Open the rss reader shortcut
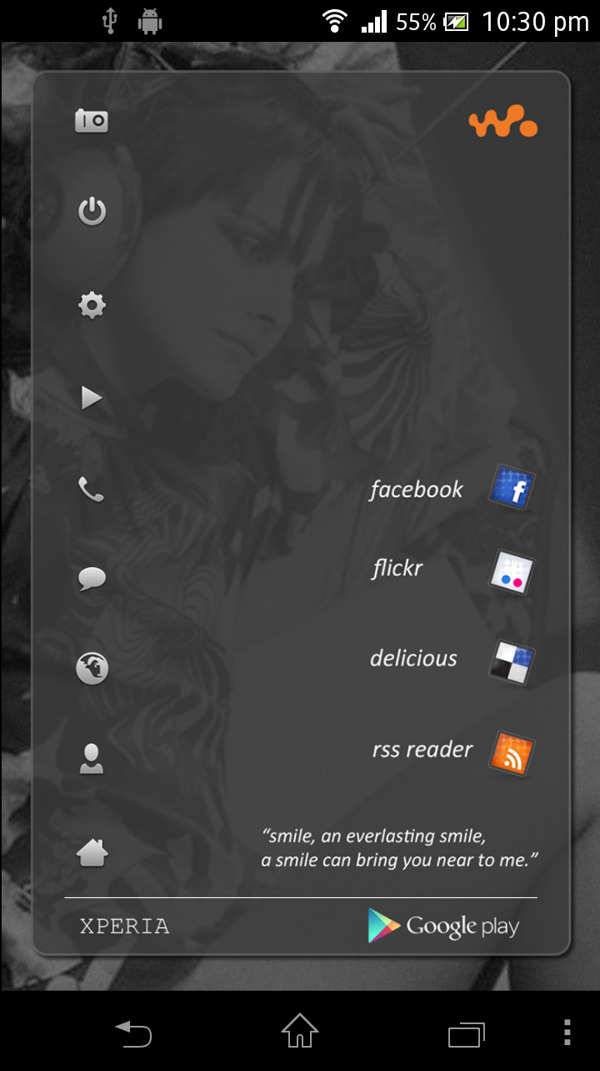The height and width of the screenshot is (1071, 600). click(x=512, y=754)
